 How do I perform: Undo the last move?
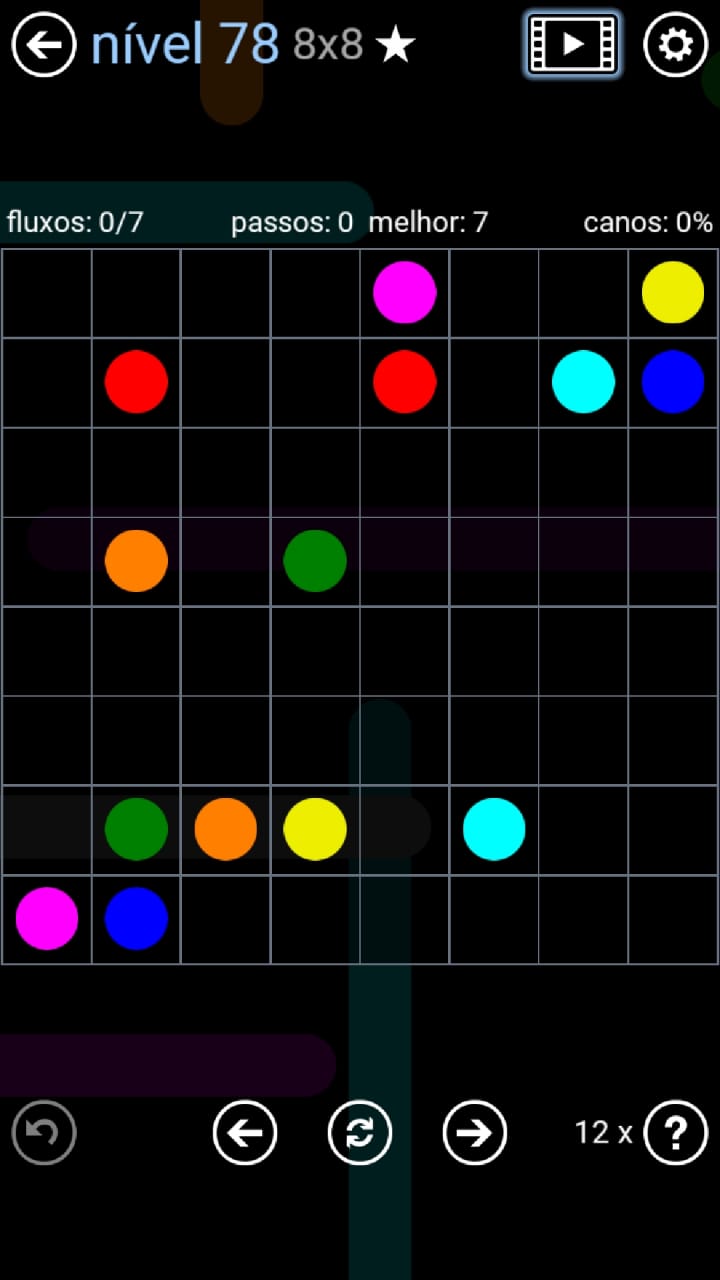point(44,1133)
